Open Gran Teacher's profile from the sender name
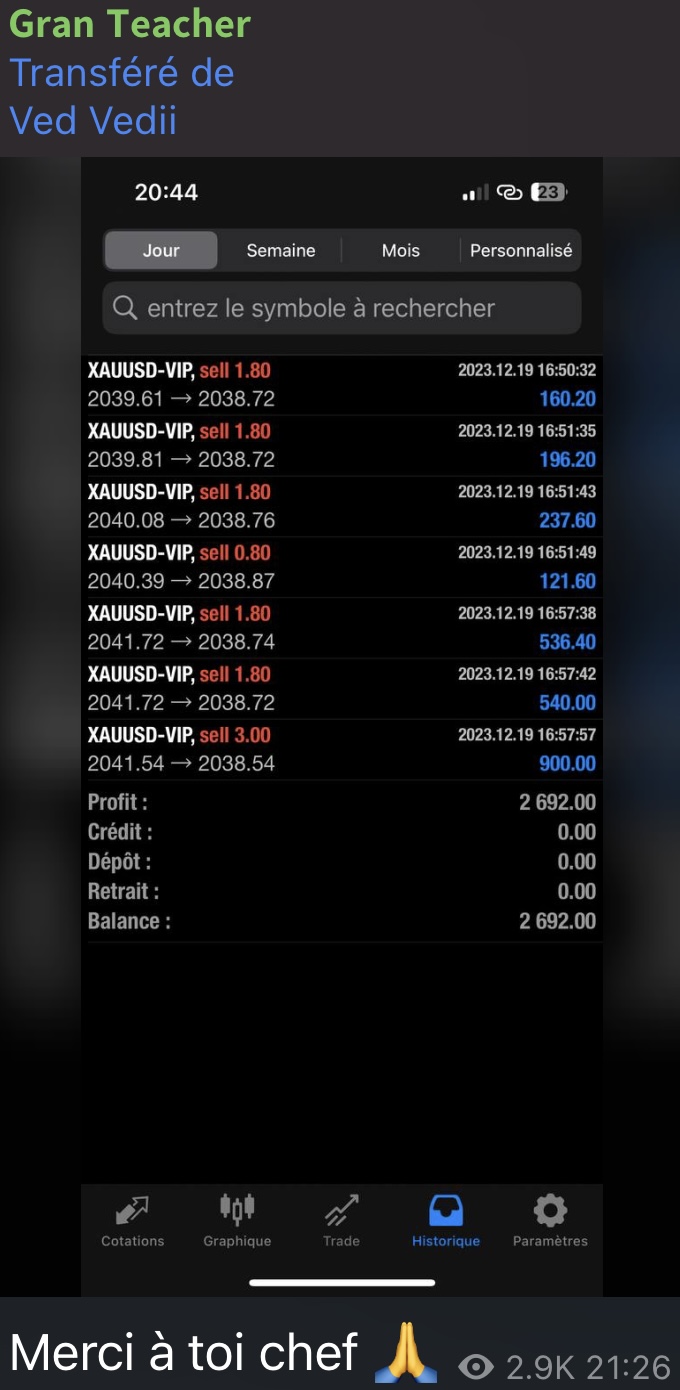The image size is (680, 1390). 130,24
